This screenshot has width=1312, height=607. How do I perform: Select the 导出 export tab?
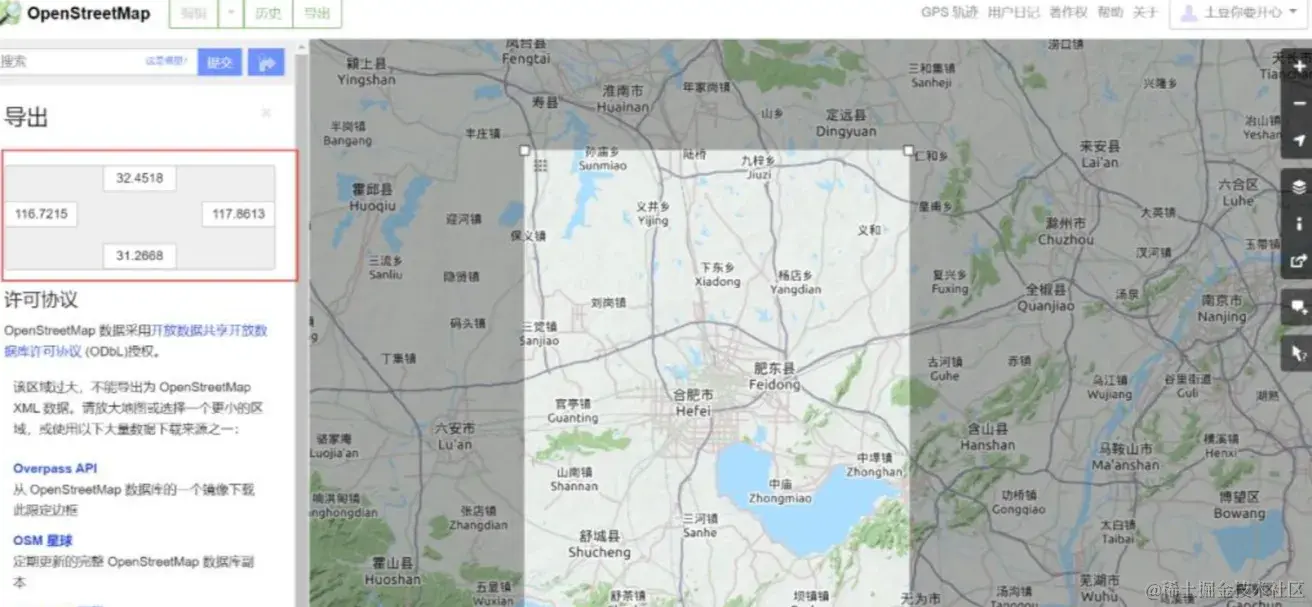(317, 13)
